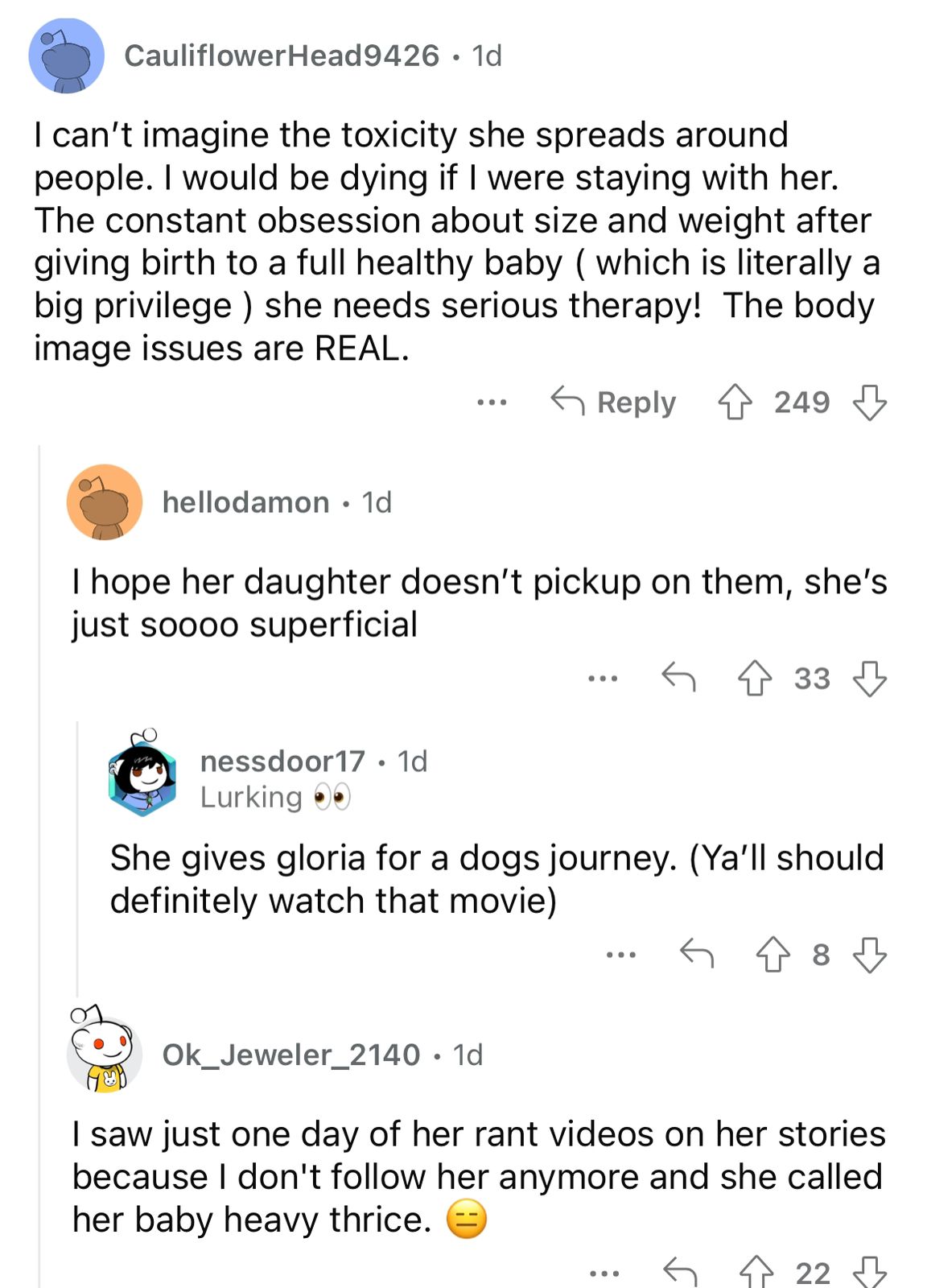This screenshot has height=1288, width=927.
Task: Open more options on nessdoor17's comment
Action: 621,955
